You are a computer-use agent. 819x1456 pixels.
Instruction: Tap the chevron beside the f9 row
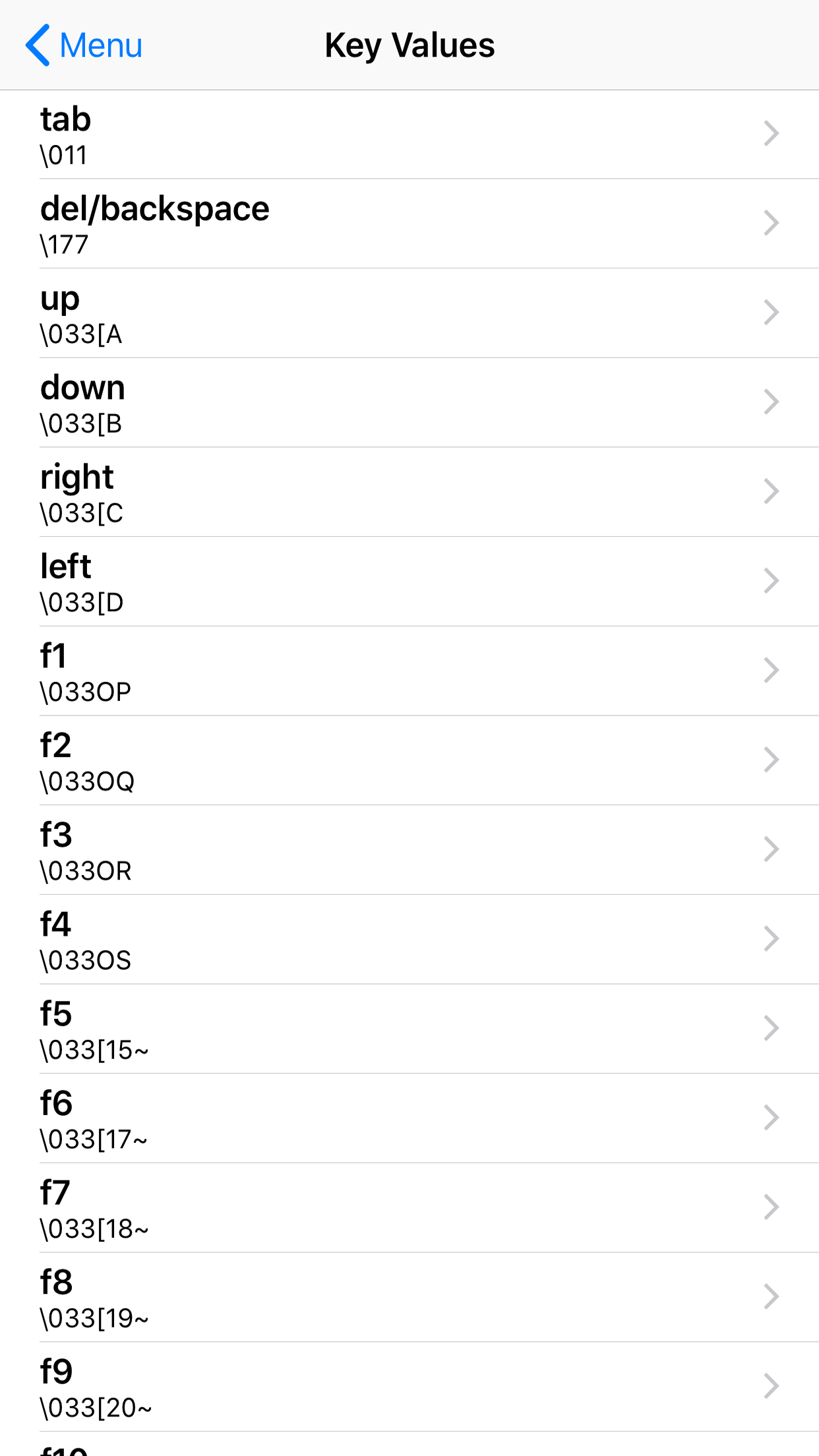coord(772,1385)
